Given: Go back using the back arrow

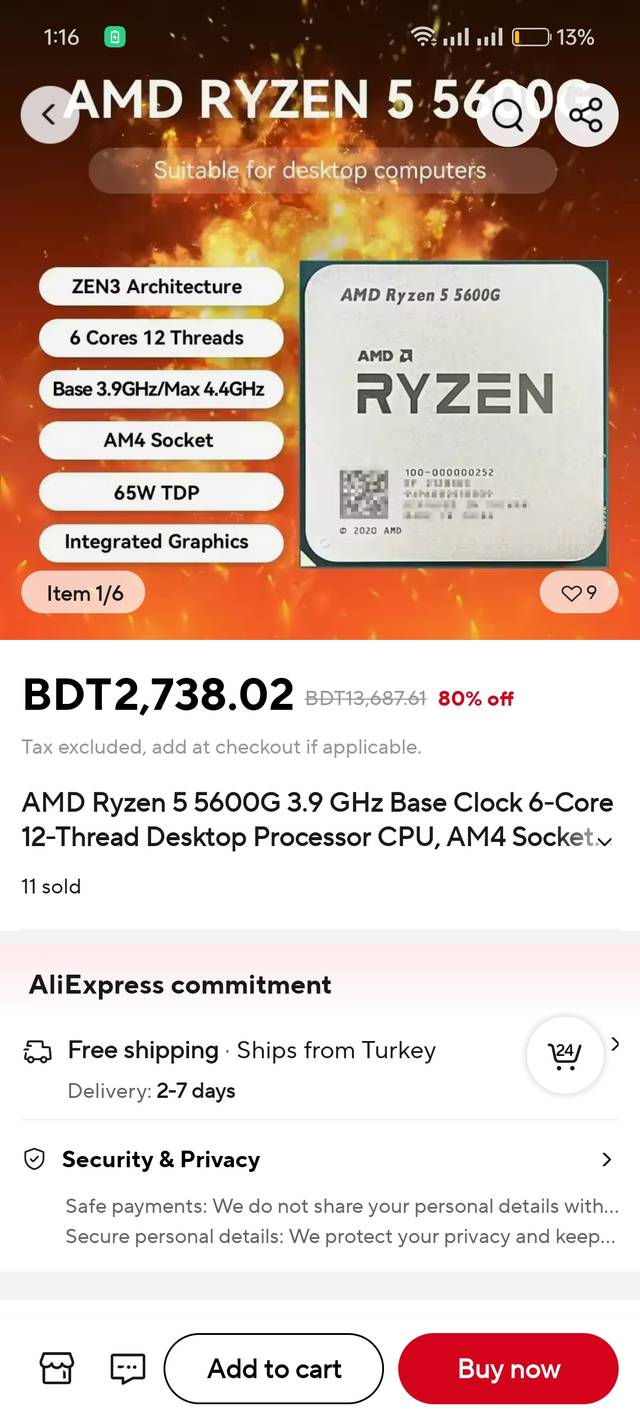Looking at the screenshot, I should (48, 115).
